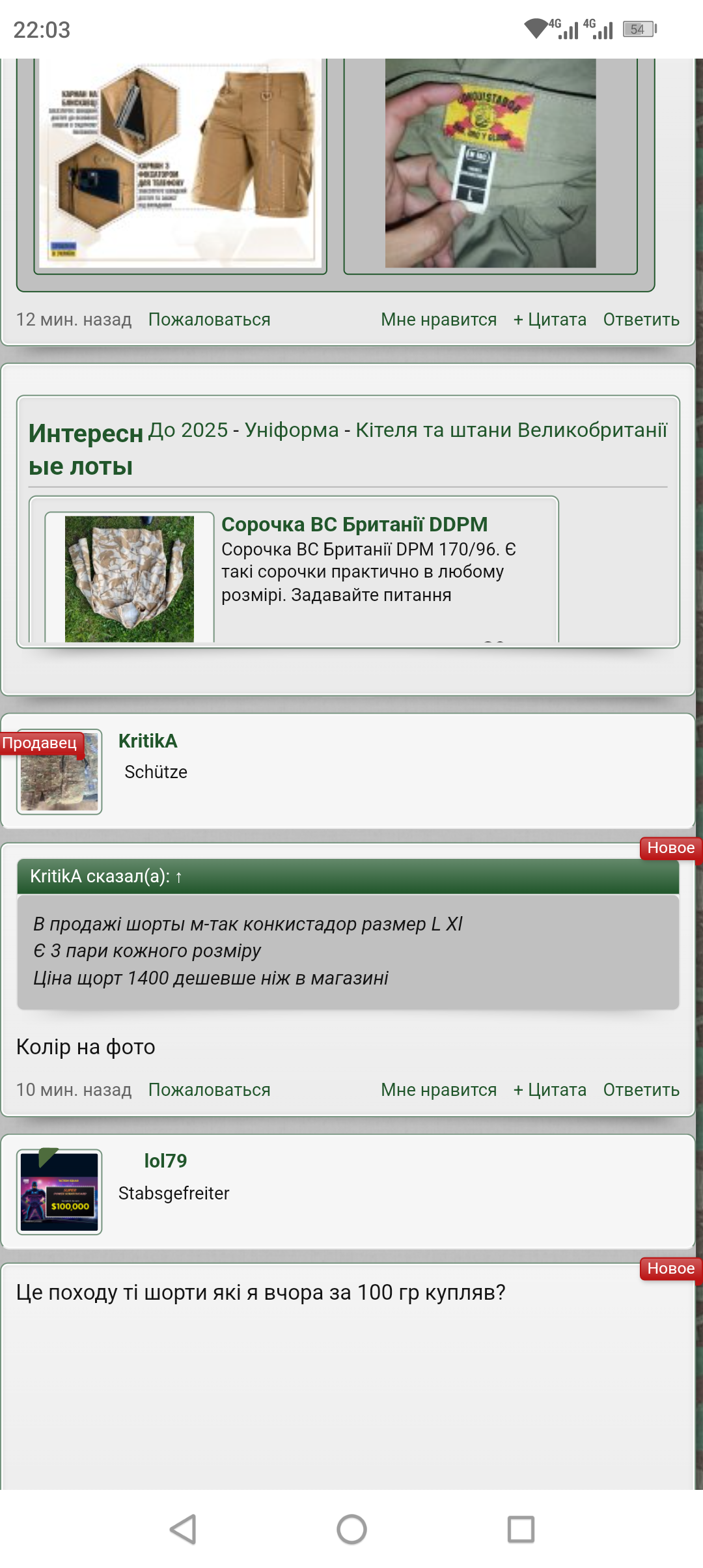This screenshot has height=1568, width=703.
Task: Open lol79's user profile
Action: pyautogui.click(x=165, y=1161)
